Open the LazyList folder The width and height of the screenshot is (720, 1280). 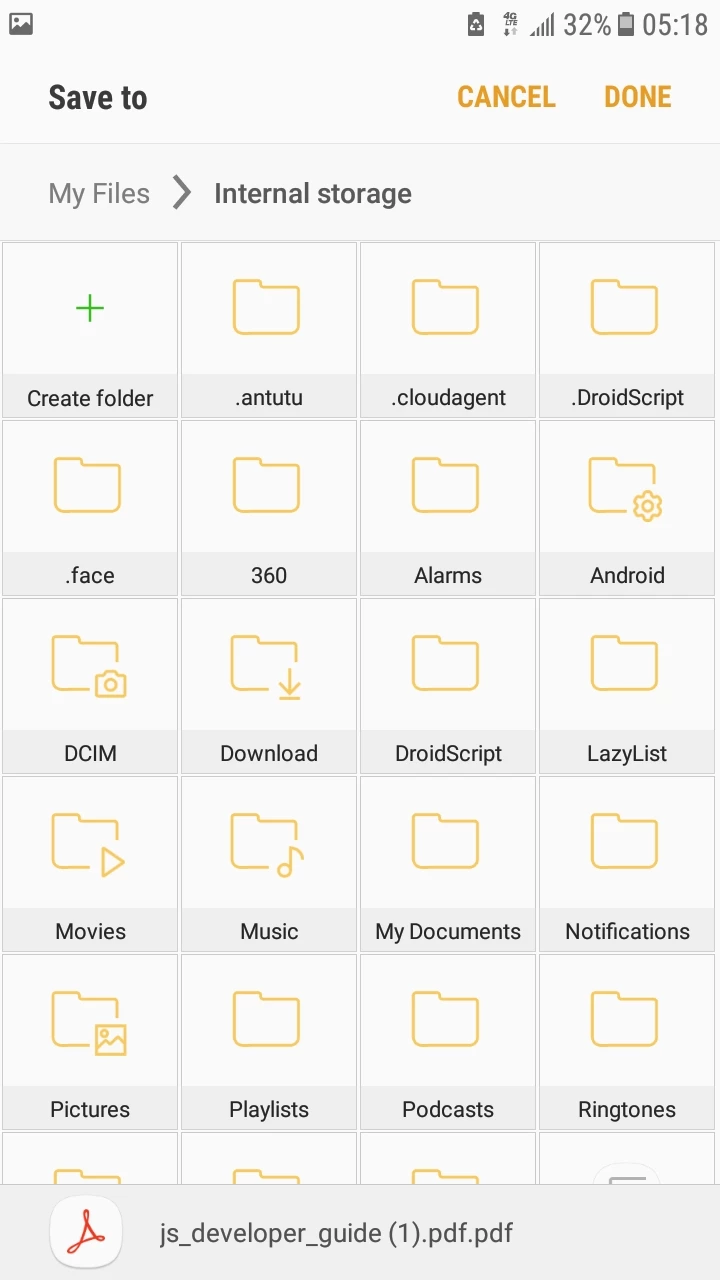[x=627, y=685]
